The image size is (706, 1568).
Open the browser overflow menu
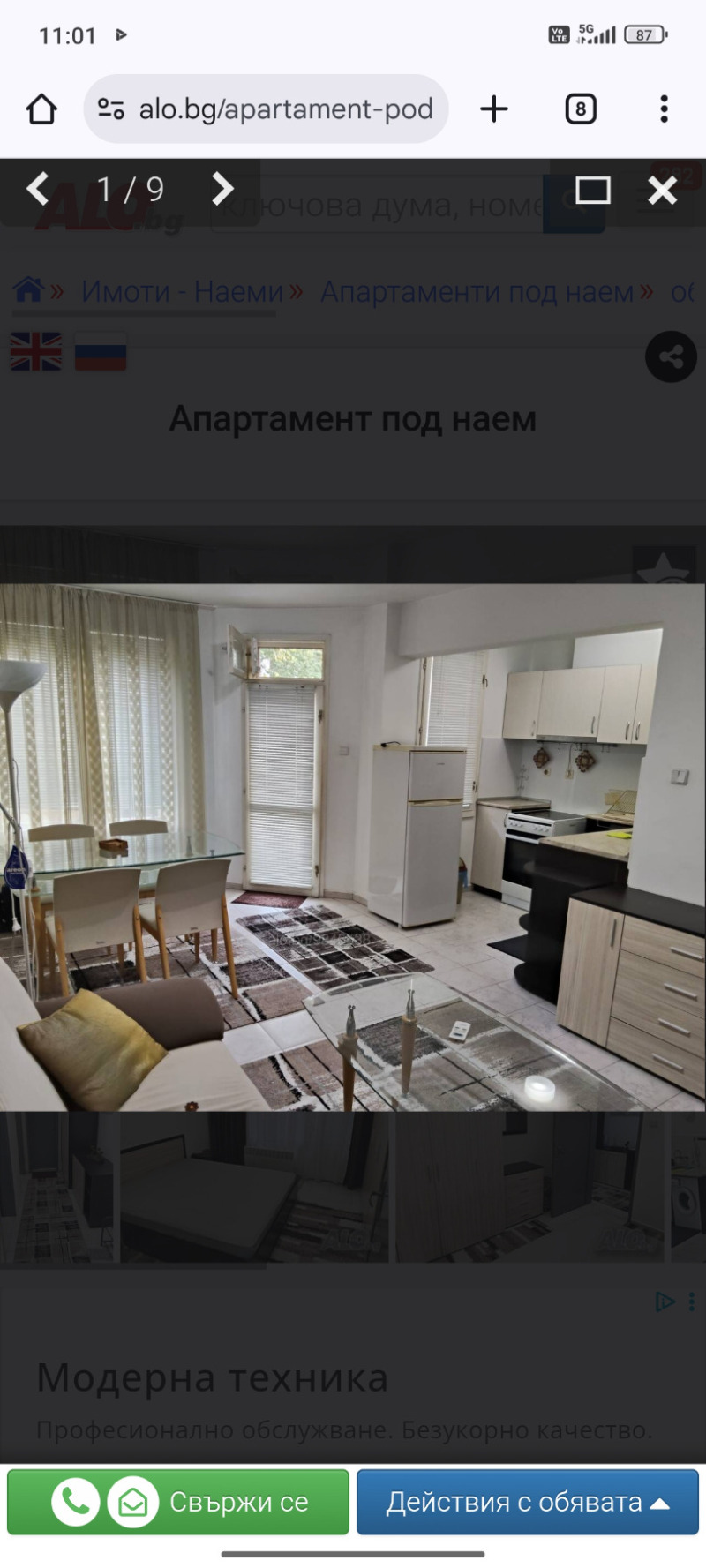pos(664,109)
